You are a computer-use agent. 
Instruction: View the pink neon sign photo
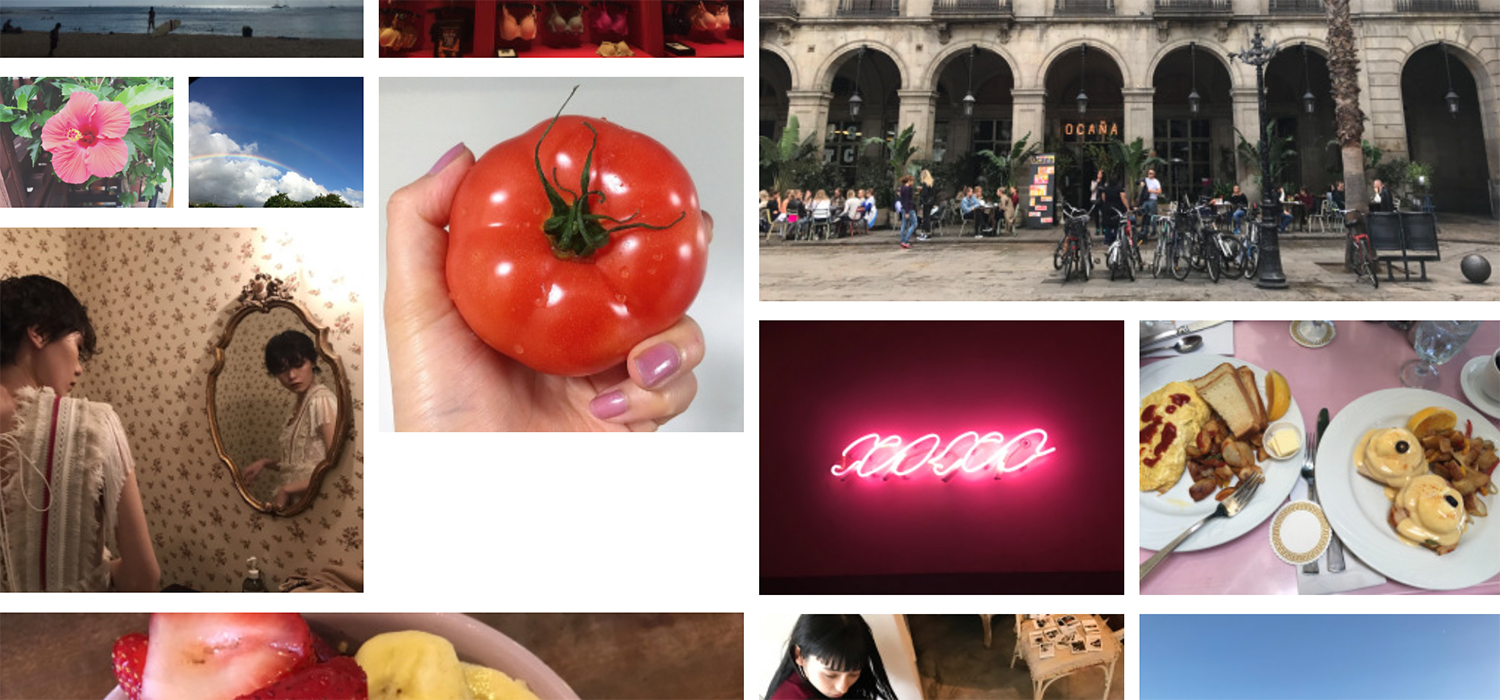point(941,457)
